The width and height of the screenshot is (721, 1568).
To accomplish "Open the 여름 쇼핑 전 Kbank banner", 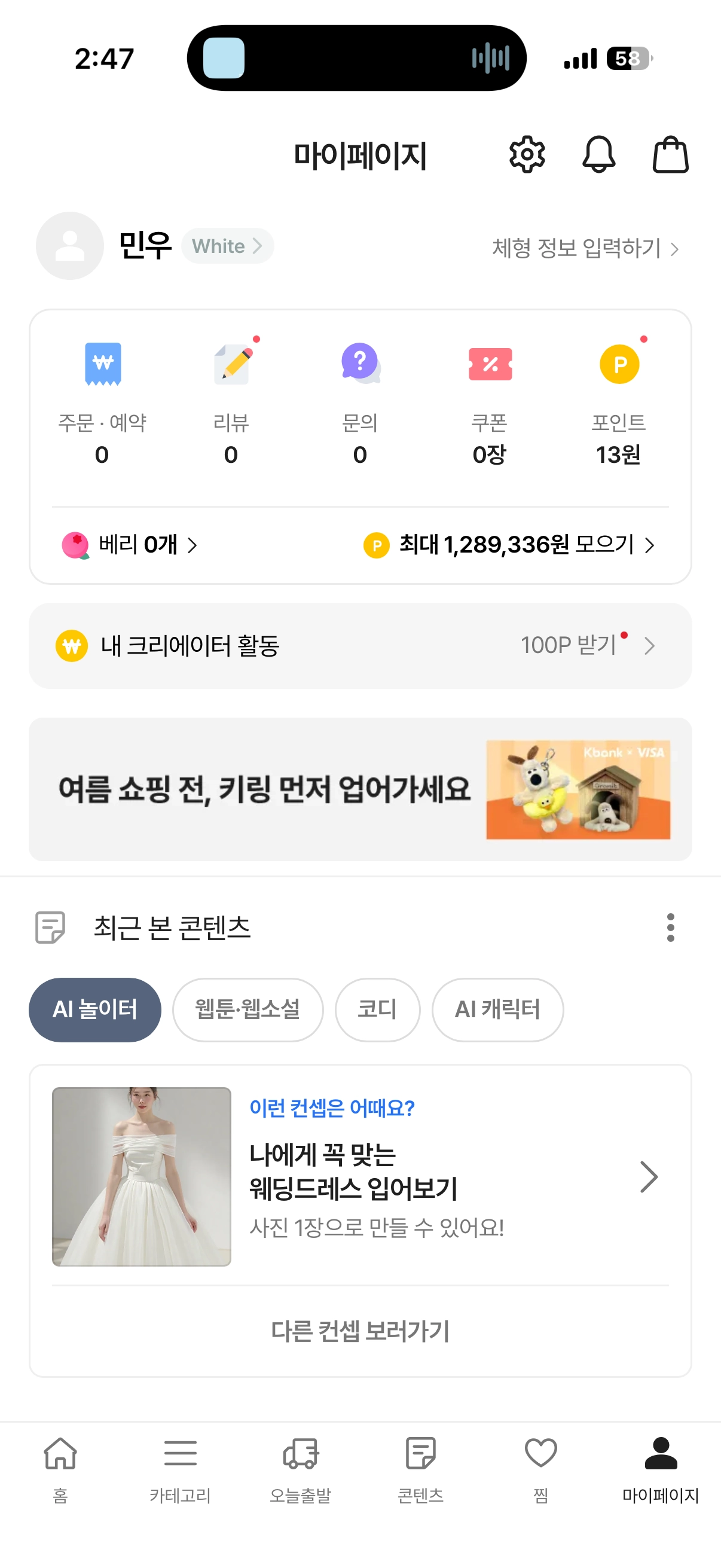I will [360, 789].
